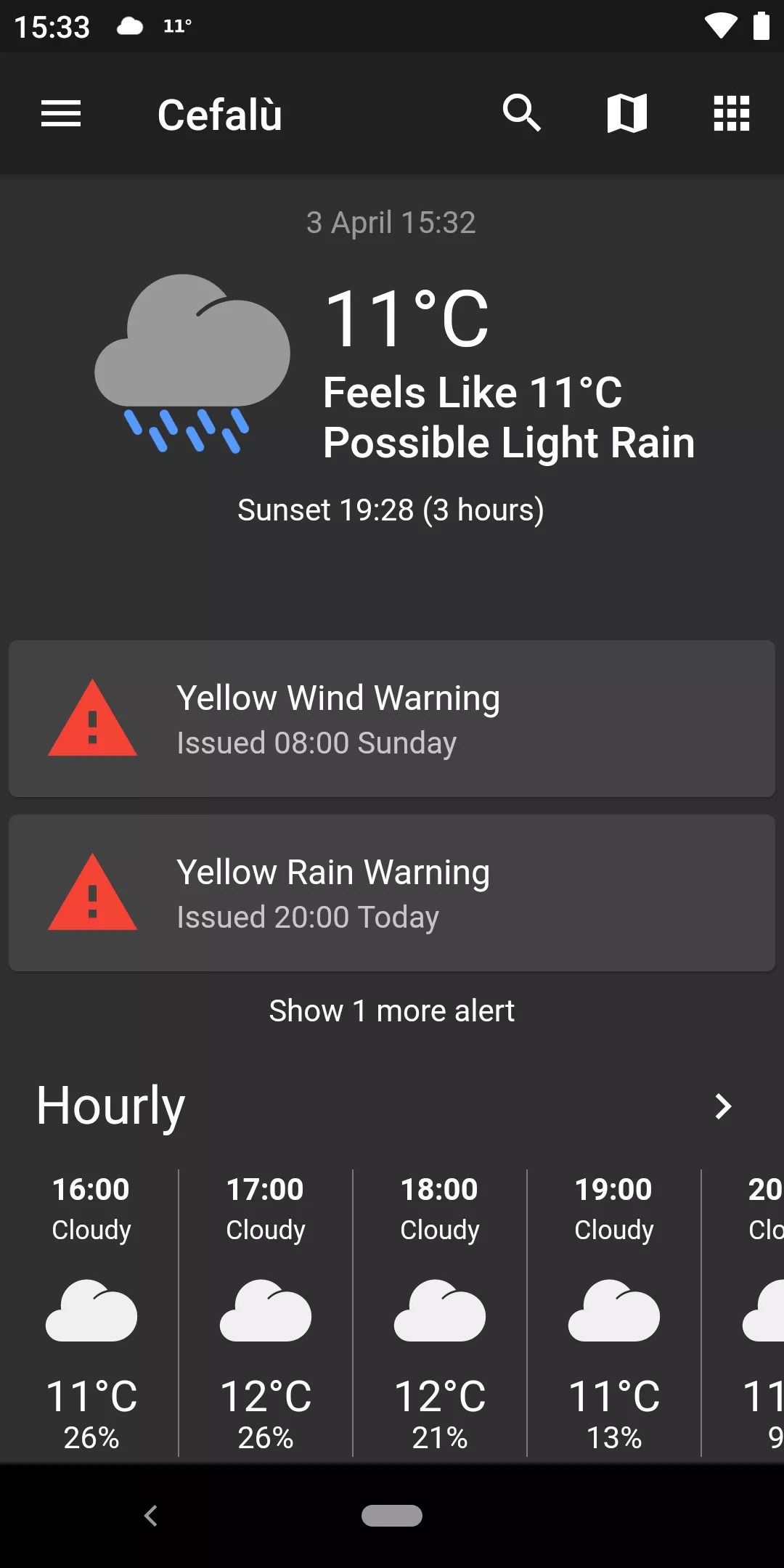Tap the cloud icon in the status bar
Viewport: 784px width, 1568px height.
click(128, 26)
